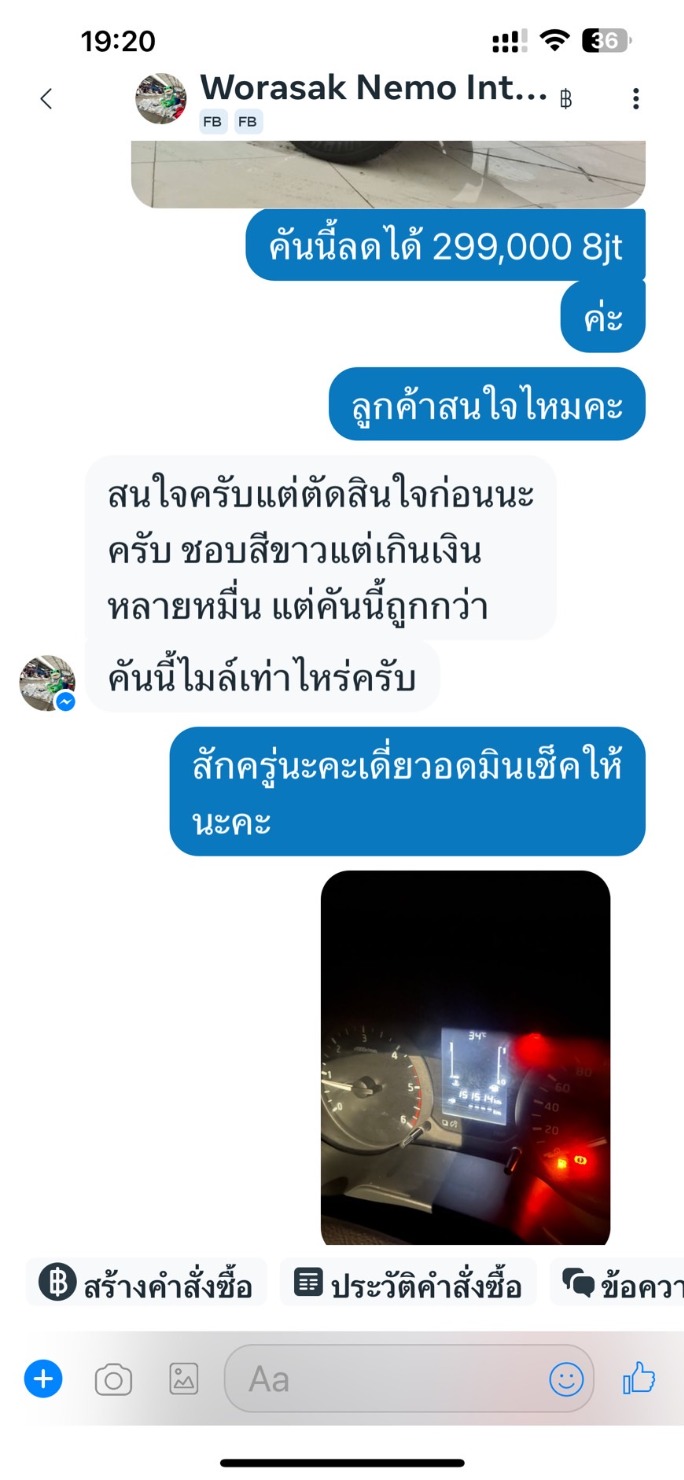Send a thumbs-up like
Screen dimensions: 684x1480
click(639, 1380)
